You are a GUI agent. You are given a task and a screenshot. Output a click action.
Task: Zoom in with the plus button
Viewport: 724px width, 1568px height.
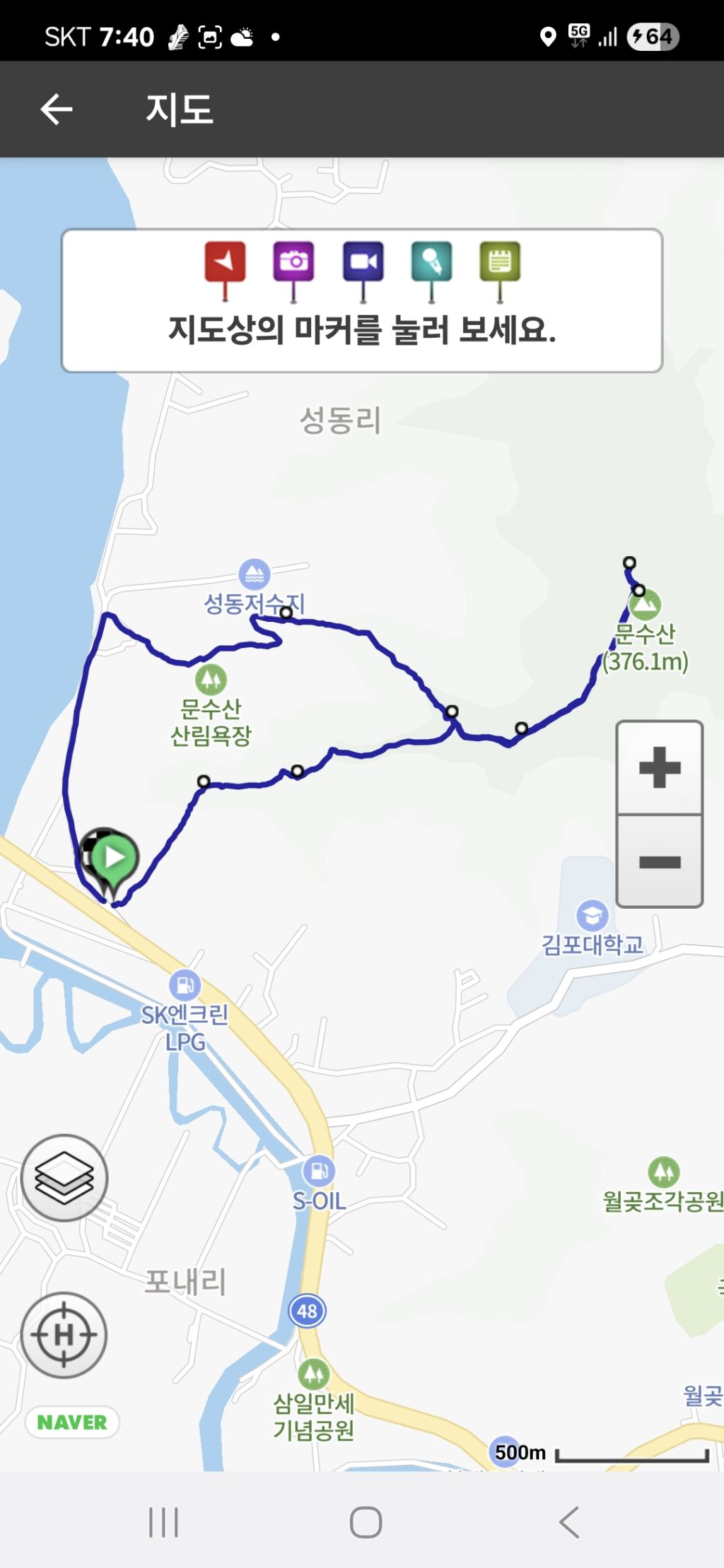(659, 767)
